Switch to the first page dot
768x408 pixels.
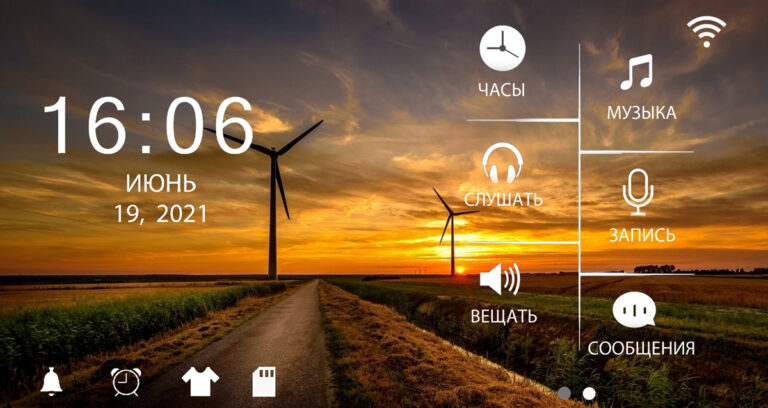[565, 394]
